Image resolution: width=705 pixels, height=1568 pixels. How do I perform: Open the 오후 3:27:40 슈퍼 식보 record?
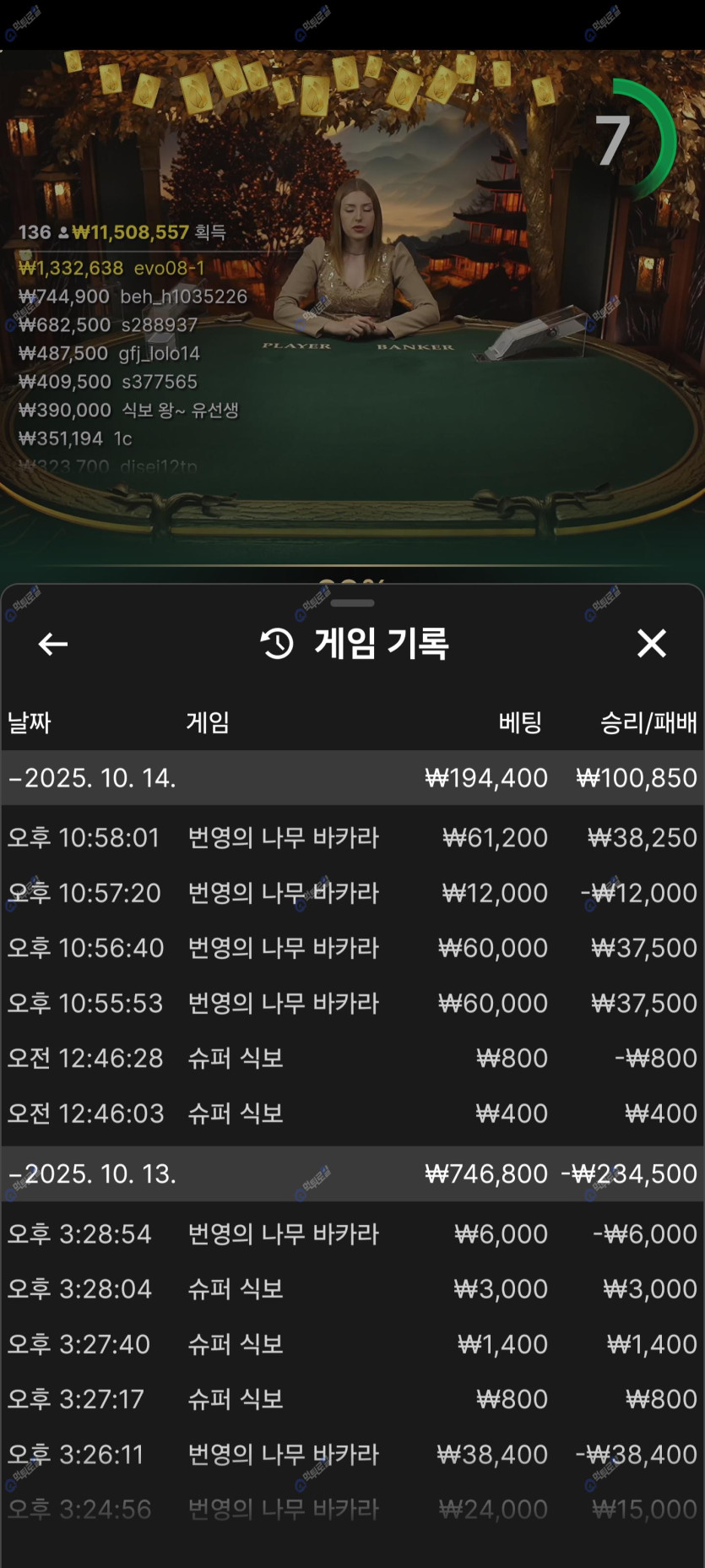(x=352, y=1344)
